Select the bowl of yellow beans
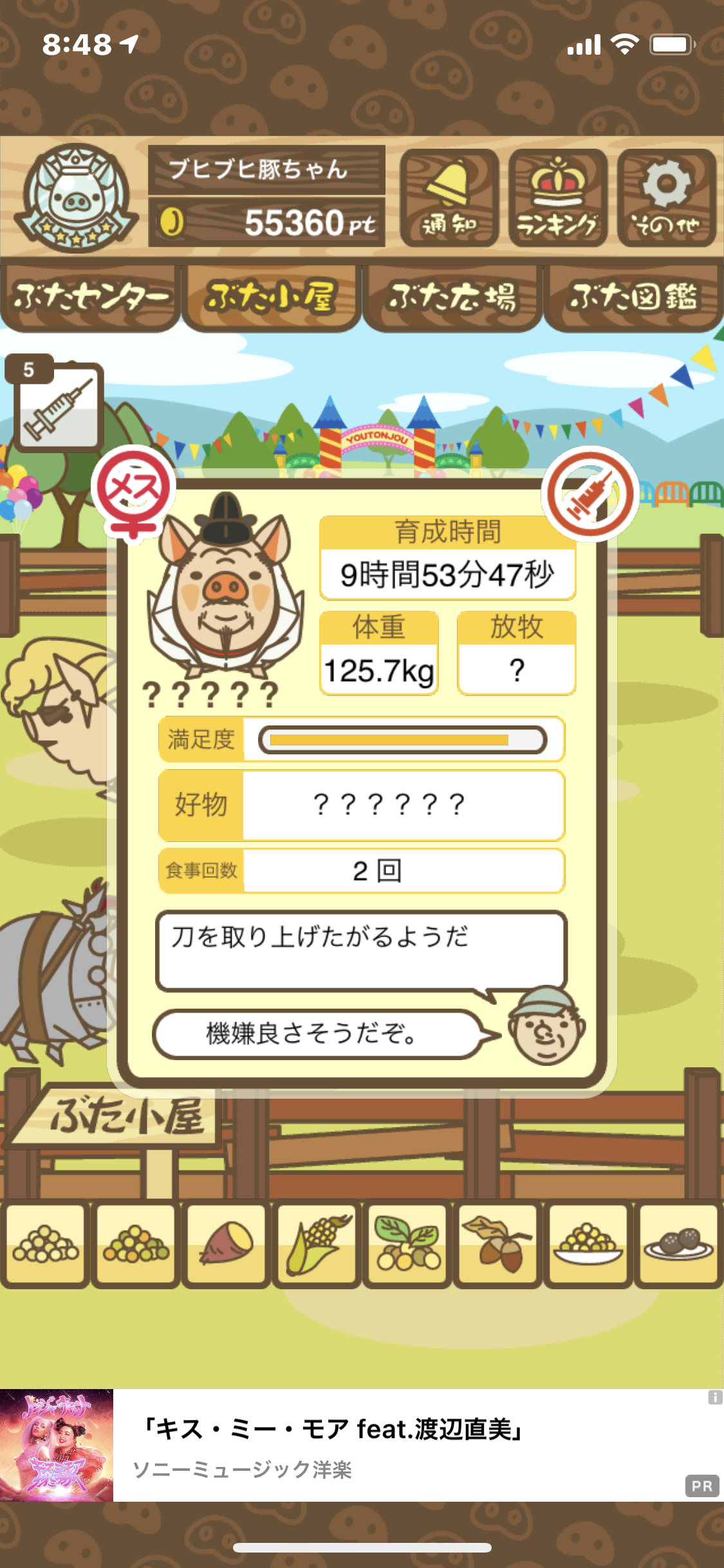Screen dimensions: 724x1568 pos(588,1244)
